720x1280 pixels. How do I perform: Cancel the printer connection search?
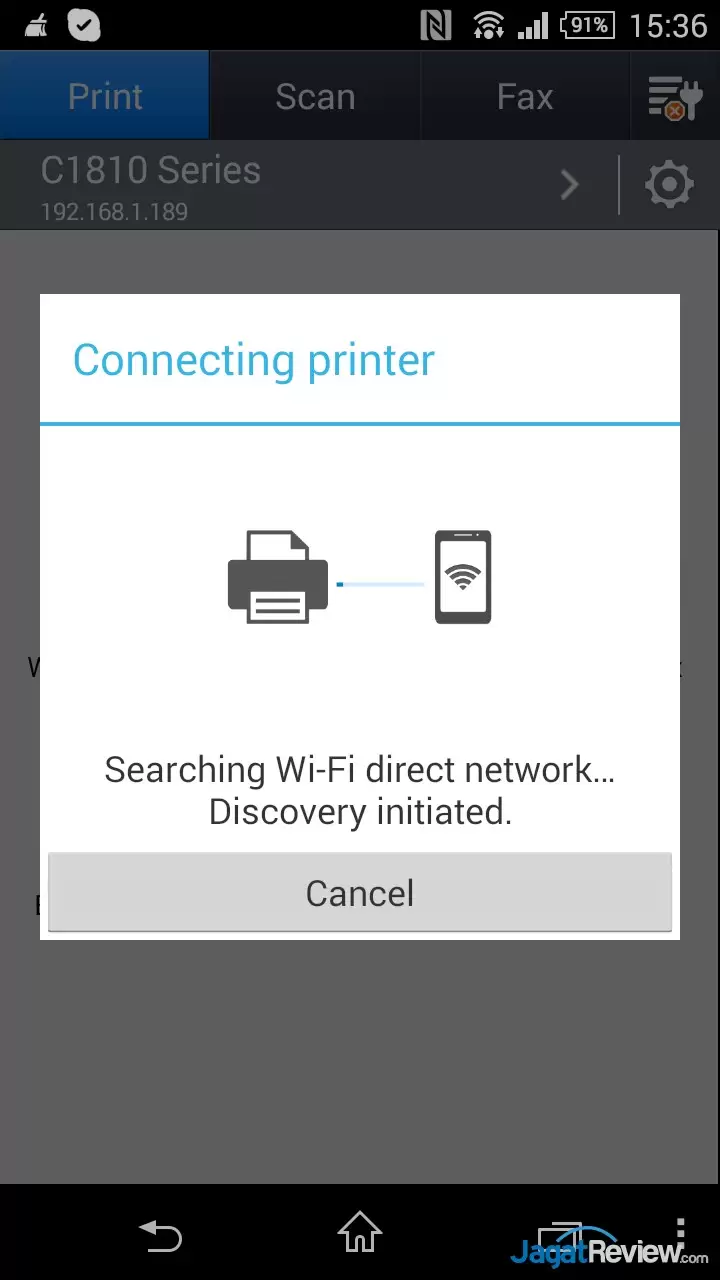[359, 893]
